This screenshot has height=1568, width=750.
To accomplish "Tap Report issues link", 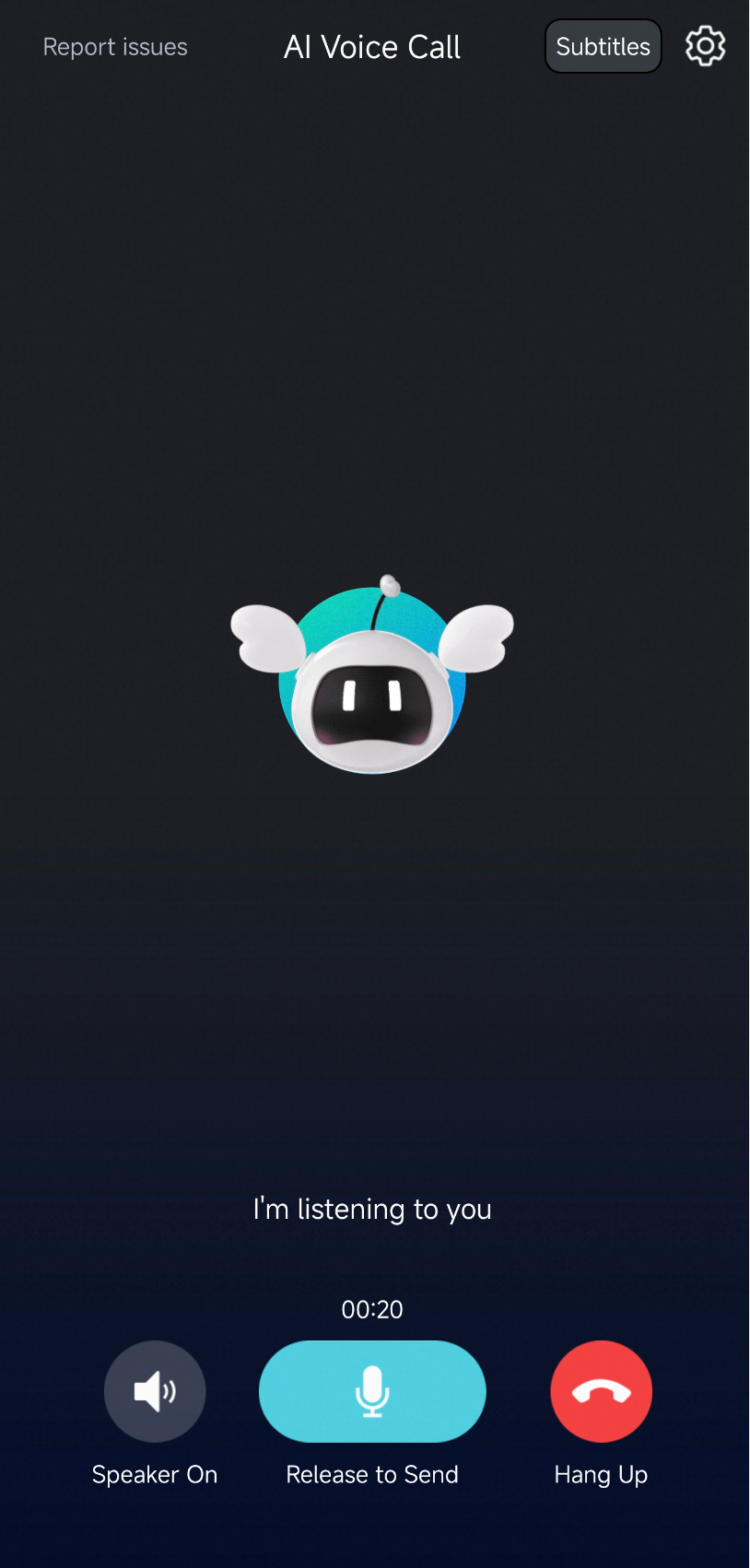I will tap(115, 47).
